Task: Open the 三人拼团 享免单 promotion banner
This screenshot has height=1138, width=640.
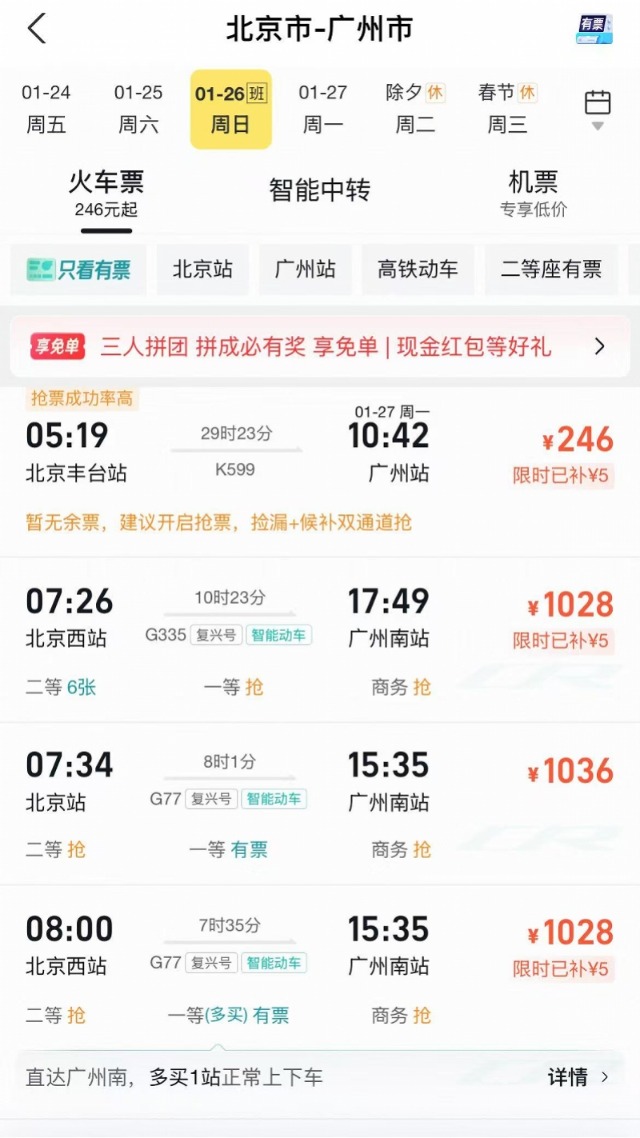Action: click(x=320, y=347)
